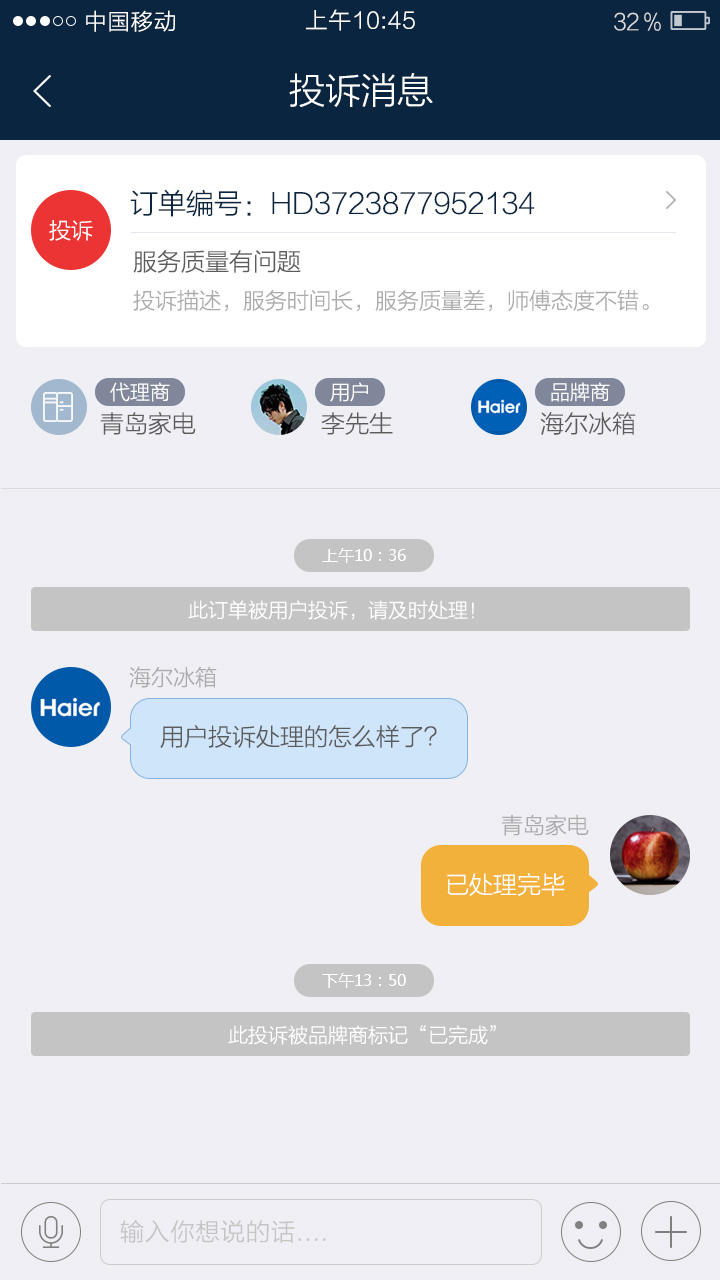The image size is (720, 1280).
Task: Tap the Haier avatar beside the chat message
Action: click(71, 707)
